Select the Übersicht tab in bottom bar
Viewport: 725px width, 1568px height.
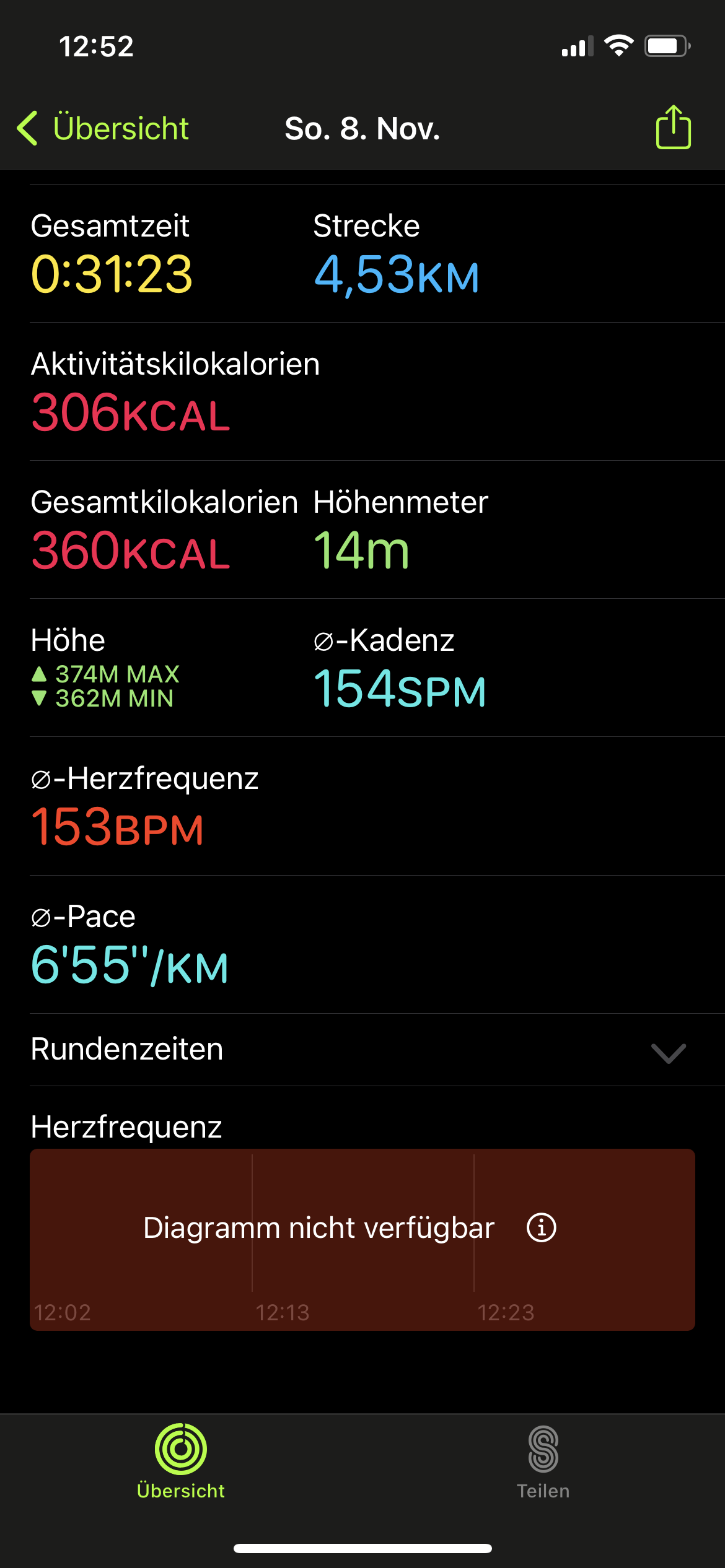(181, 1463)
